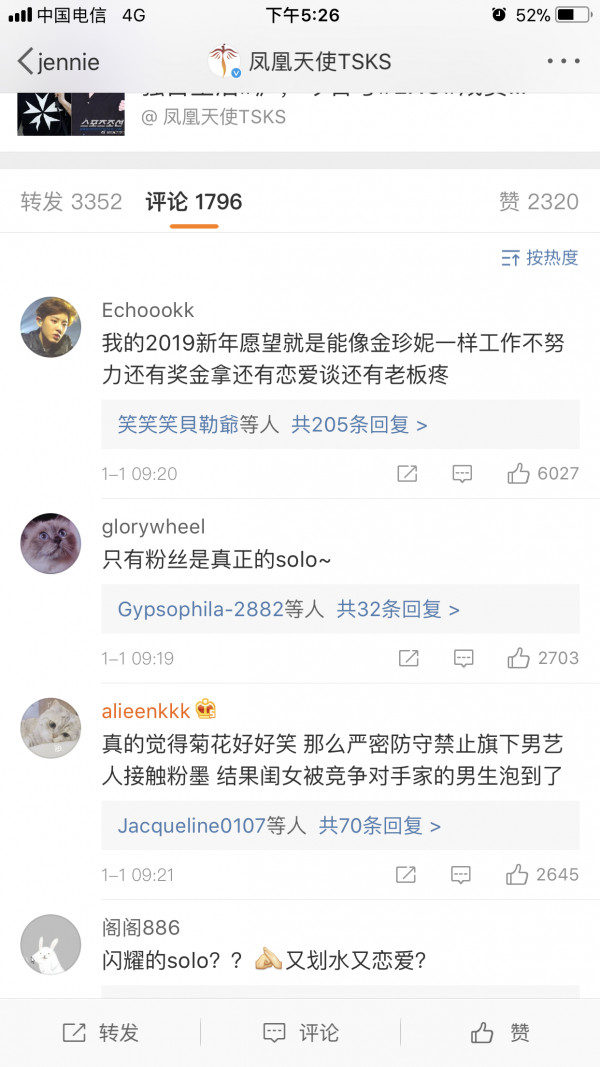
Task: Open alieenkkk's profile name
Action: point(146,711)
